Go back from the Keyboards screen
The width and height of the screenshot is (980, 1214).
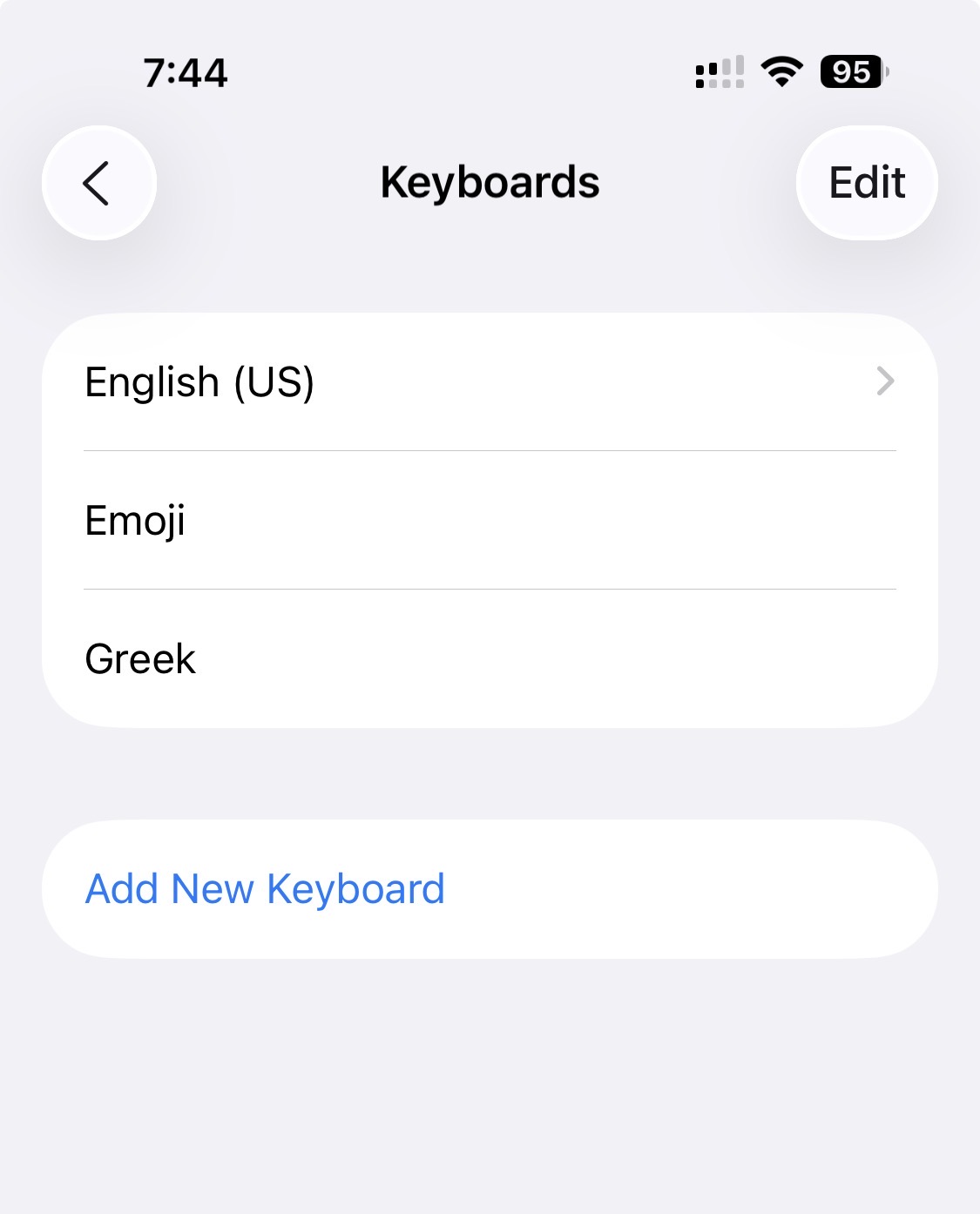point(98,183)
